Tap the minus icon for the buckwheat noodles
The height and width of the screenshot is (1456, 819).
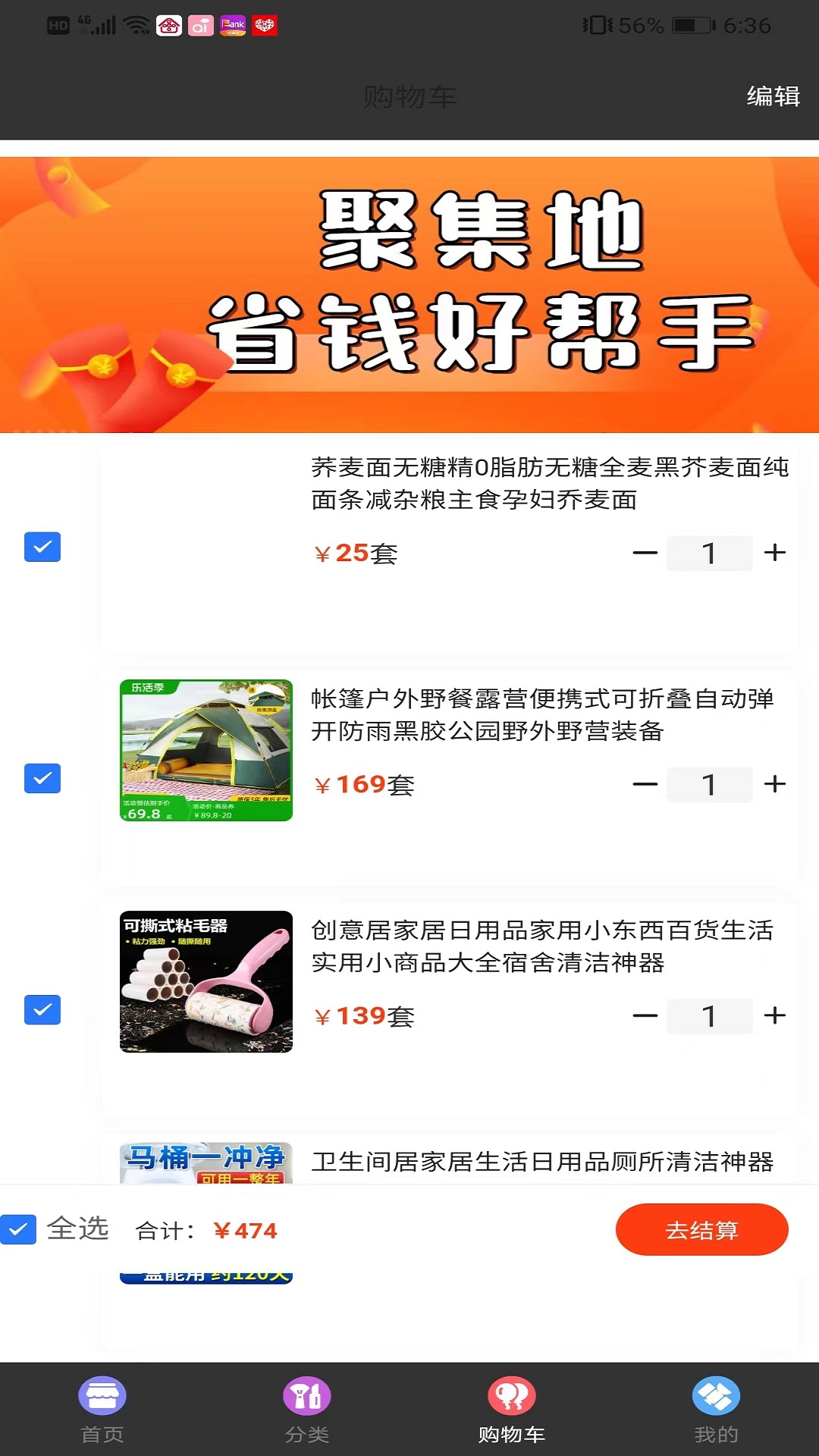(645, 553)
